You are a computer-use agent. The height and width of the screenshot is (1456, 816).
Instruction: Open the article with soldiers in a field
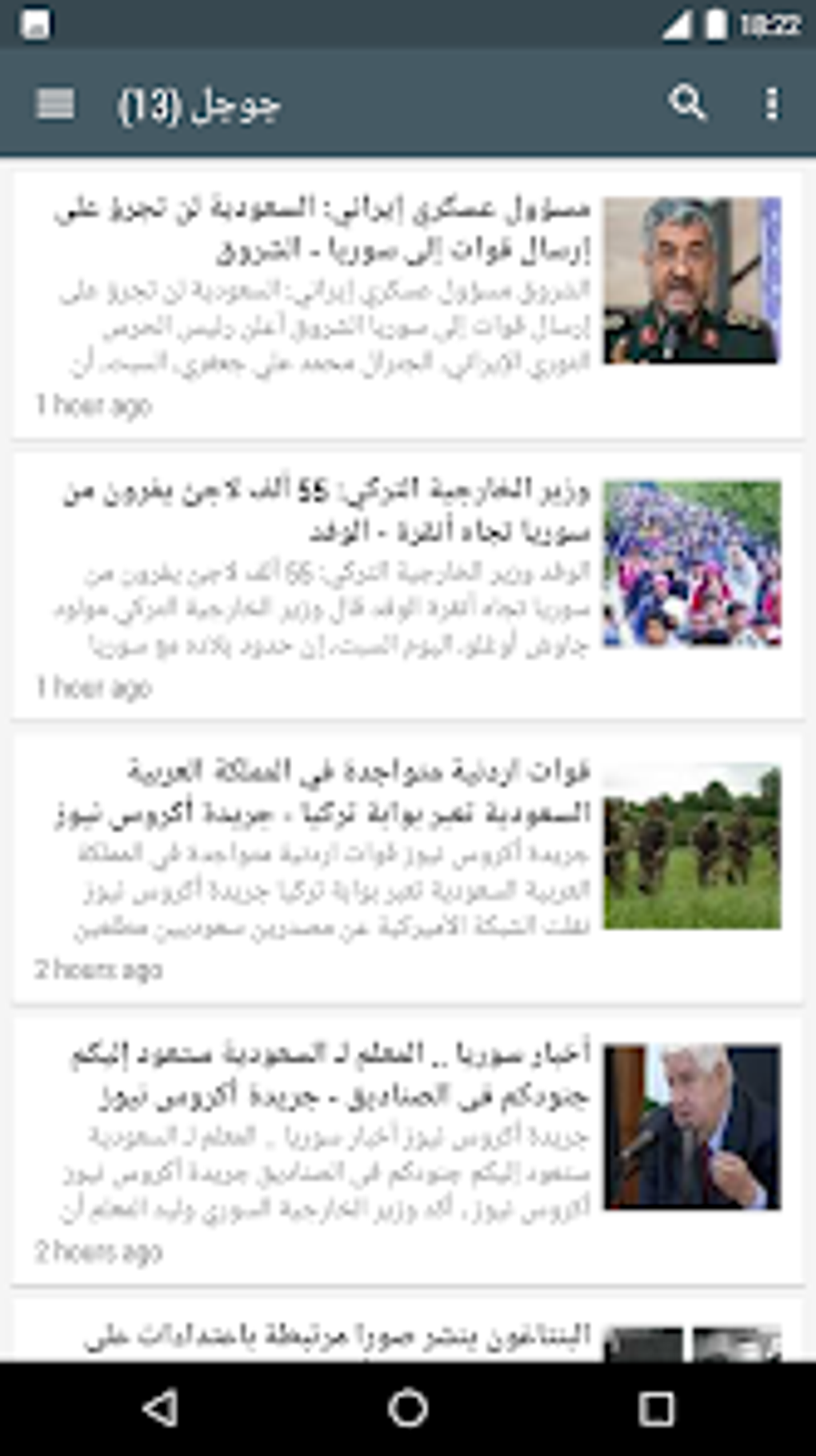click(408, 868)
